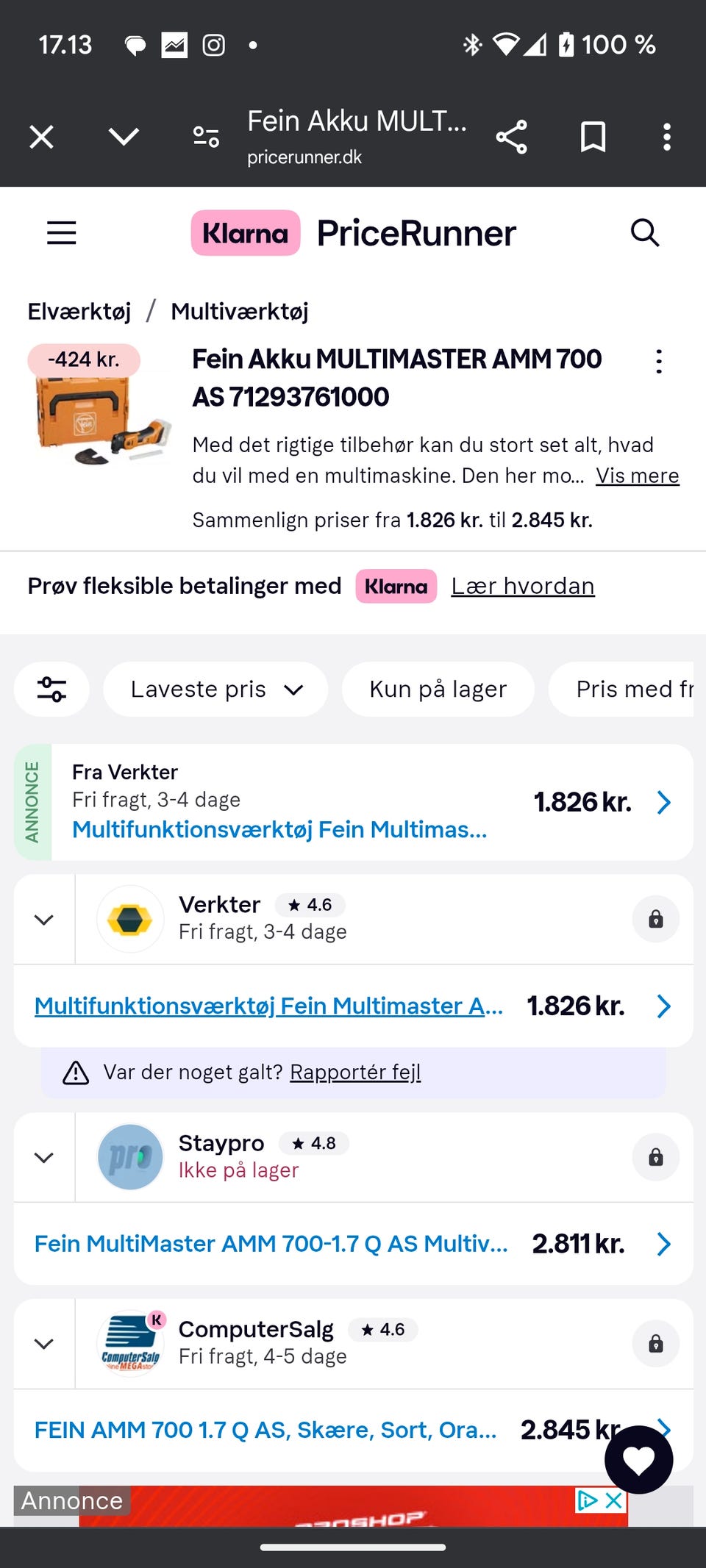
Task: Tap the heart favorite button
Action: (638, 1461)
